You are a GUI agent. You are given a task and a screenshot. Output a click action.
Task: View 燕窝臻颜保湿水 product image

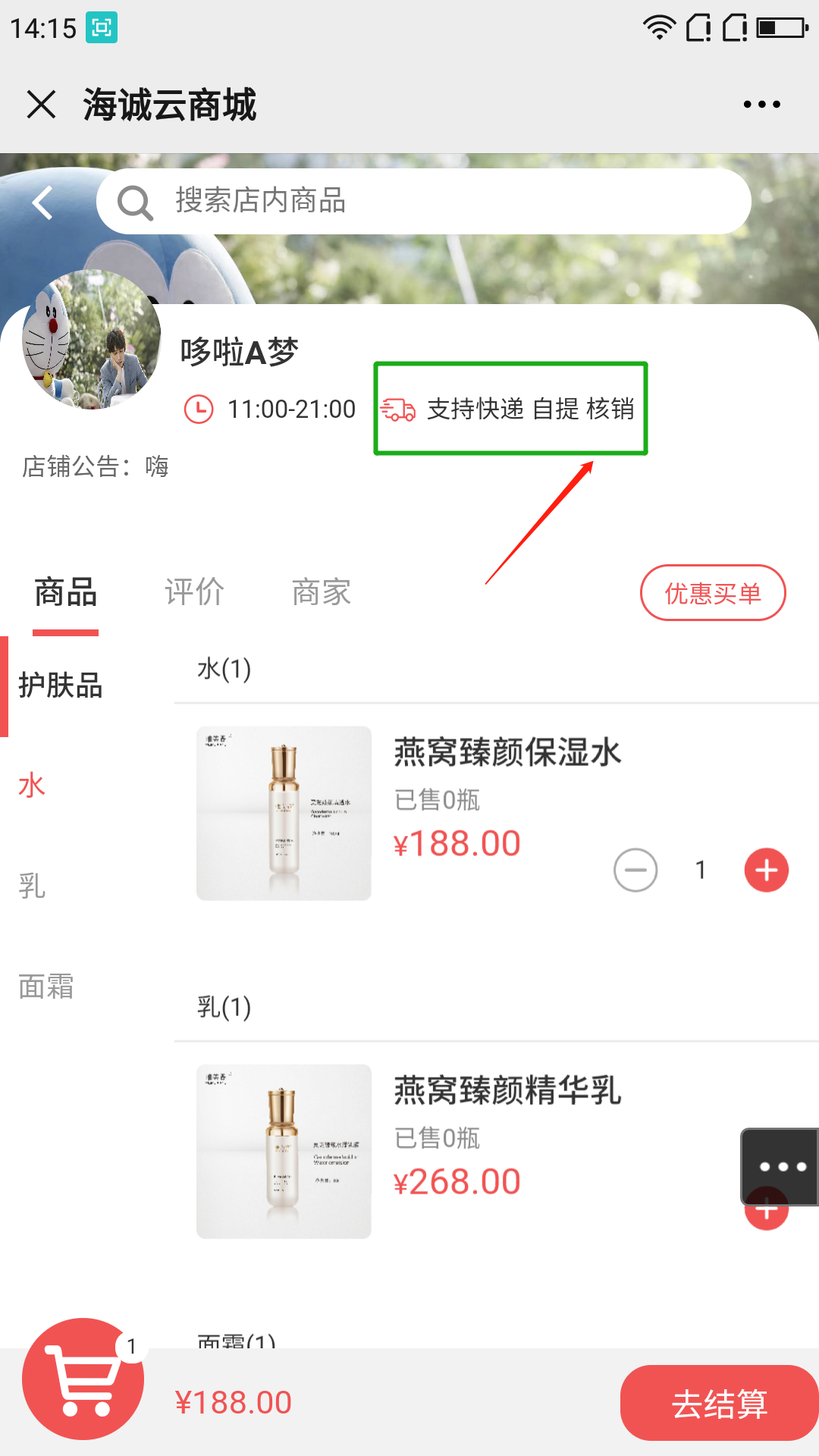[284, 813]
